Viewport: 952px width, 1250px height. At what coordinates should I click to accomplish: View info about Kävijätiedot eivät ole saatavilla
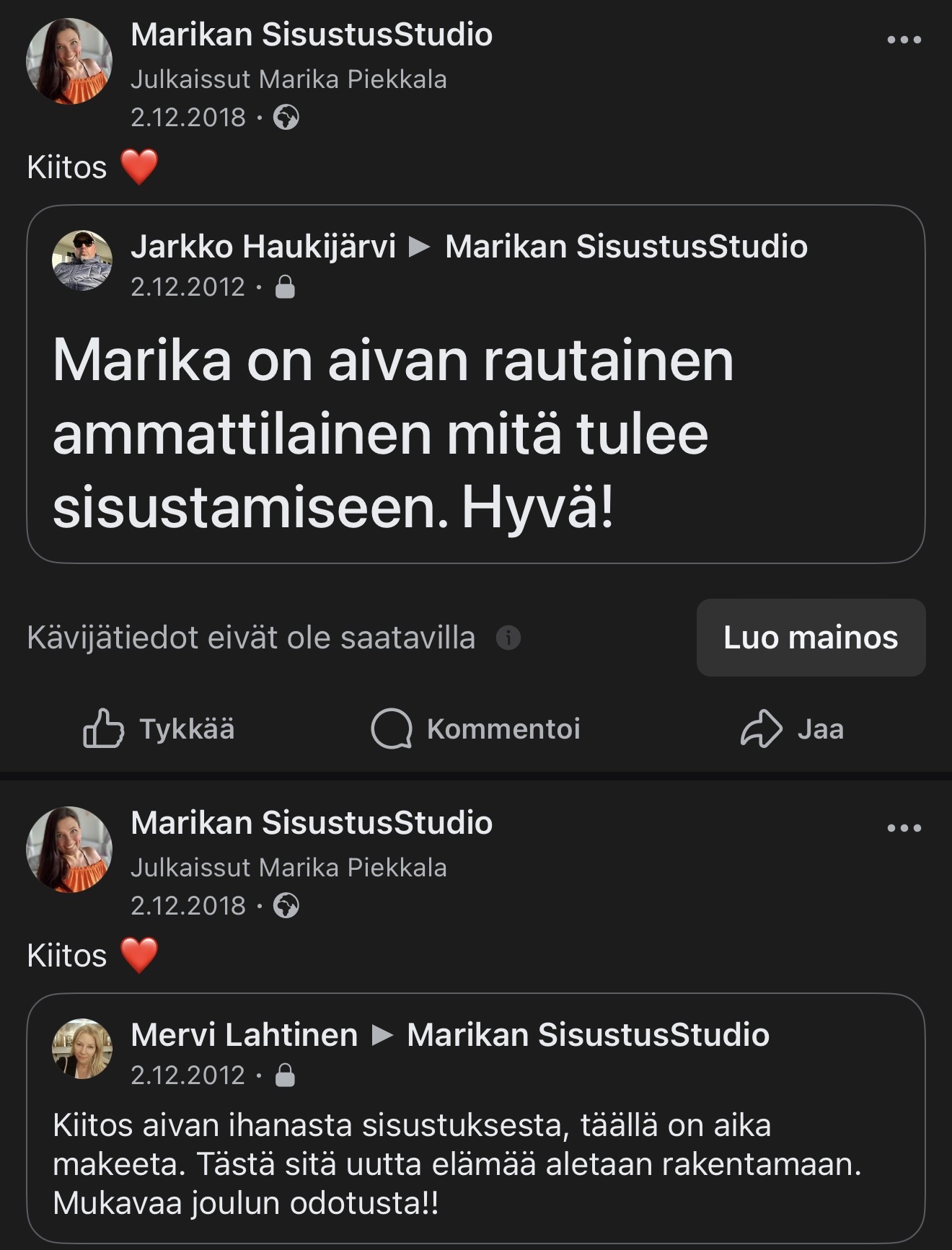508,638
